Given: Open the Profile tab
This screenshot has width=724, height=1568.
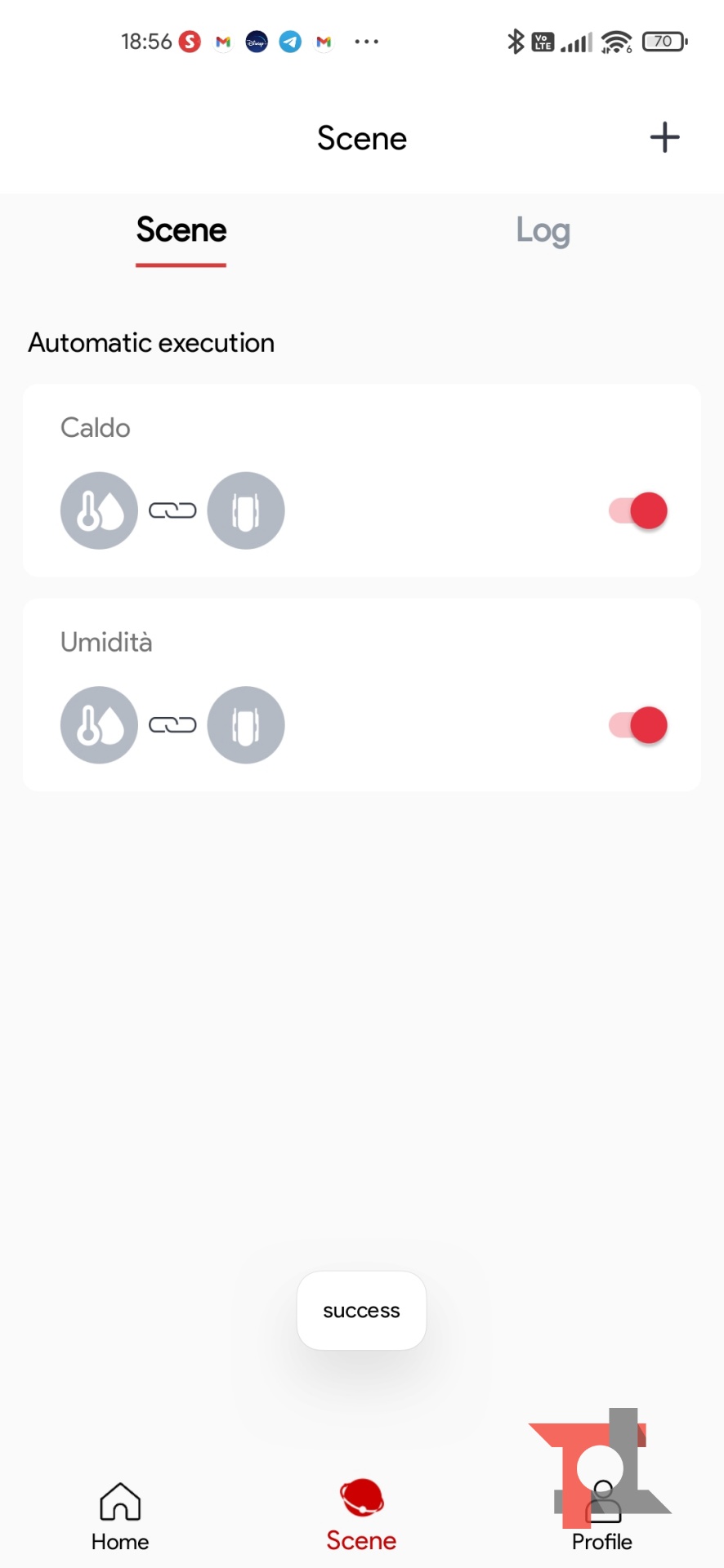Looking at the screenshot, I should pos(602,1516).
